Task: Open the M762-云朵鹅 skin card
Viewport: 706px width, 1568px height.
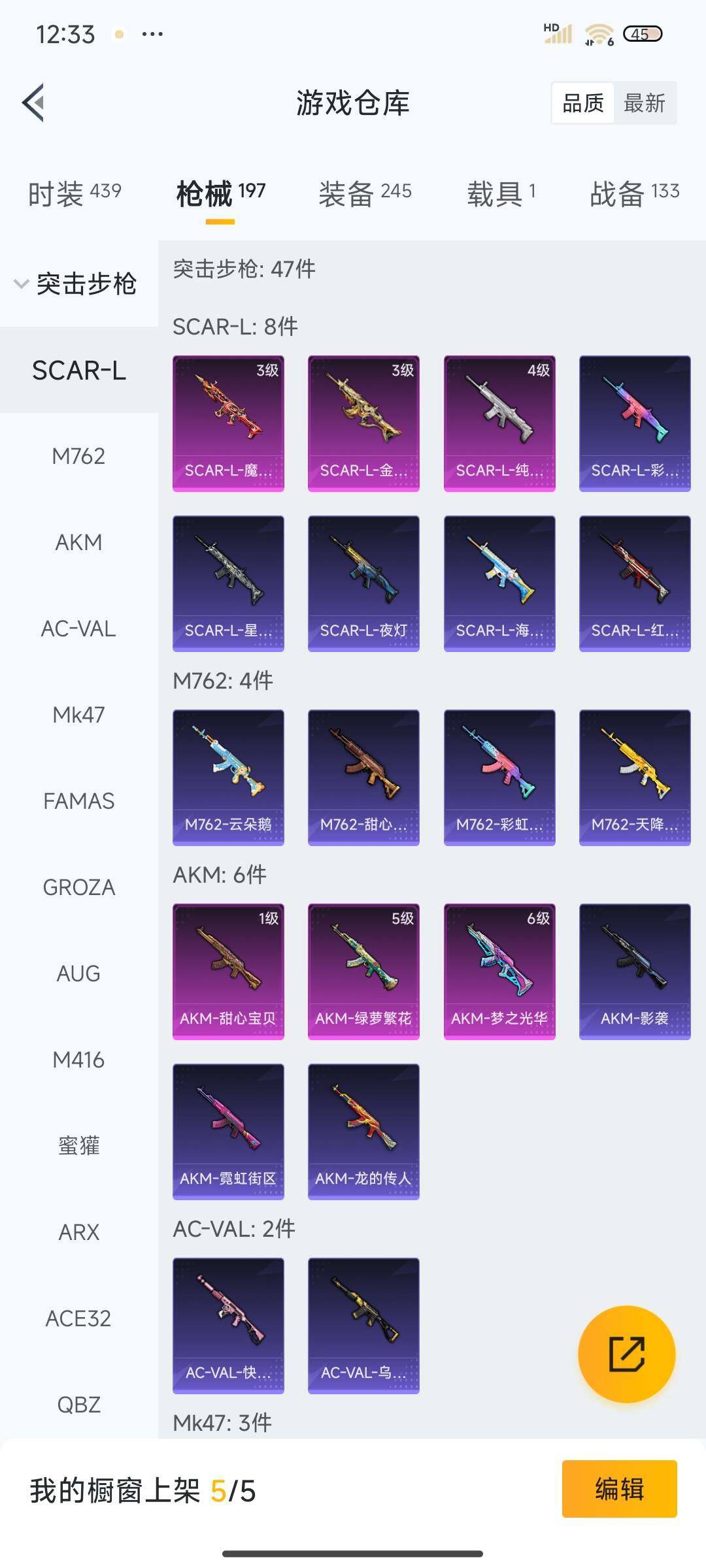Action: click(x=228, y=777)
